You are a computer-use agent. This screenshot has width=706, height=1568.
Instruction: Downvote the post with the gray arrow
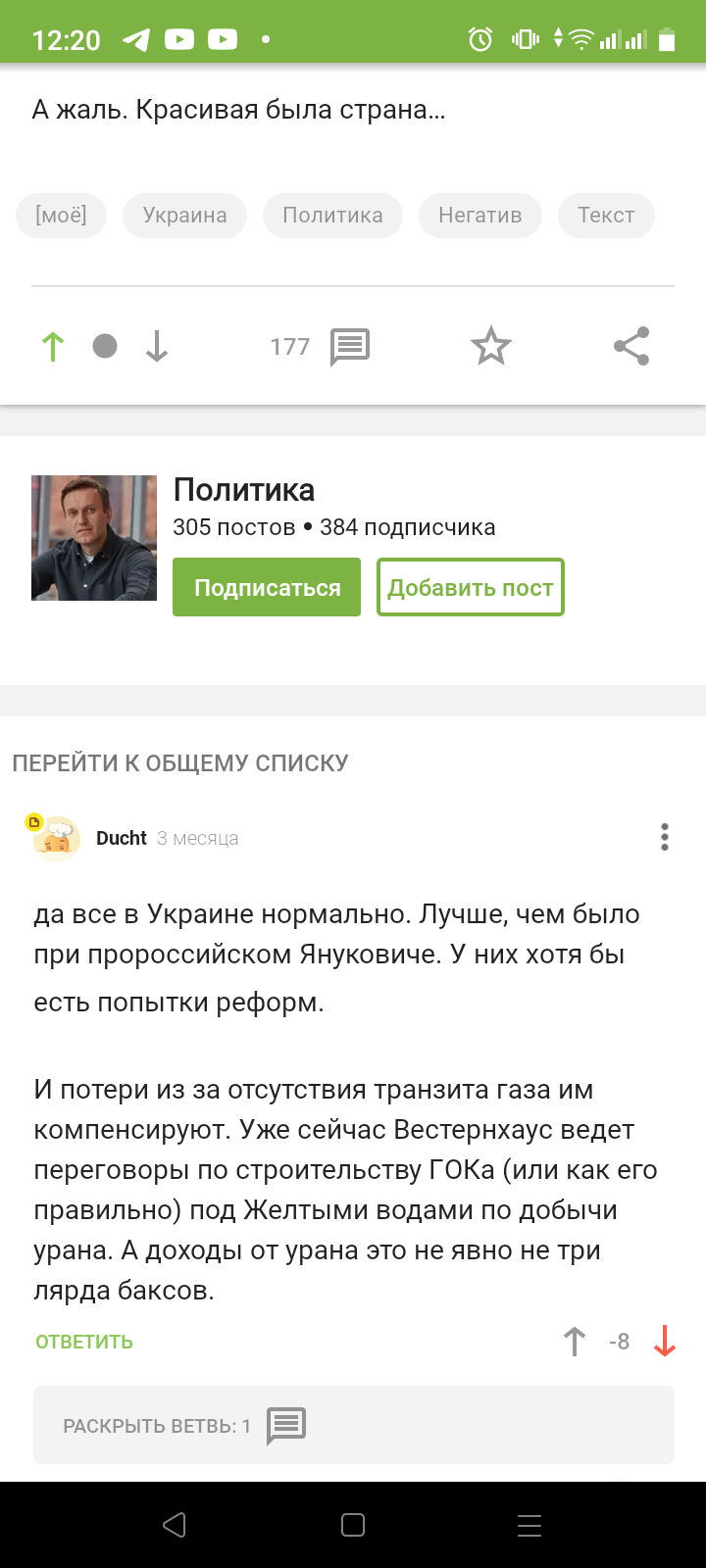point(157,347)
